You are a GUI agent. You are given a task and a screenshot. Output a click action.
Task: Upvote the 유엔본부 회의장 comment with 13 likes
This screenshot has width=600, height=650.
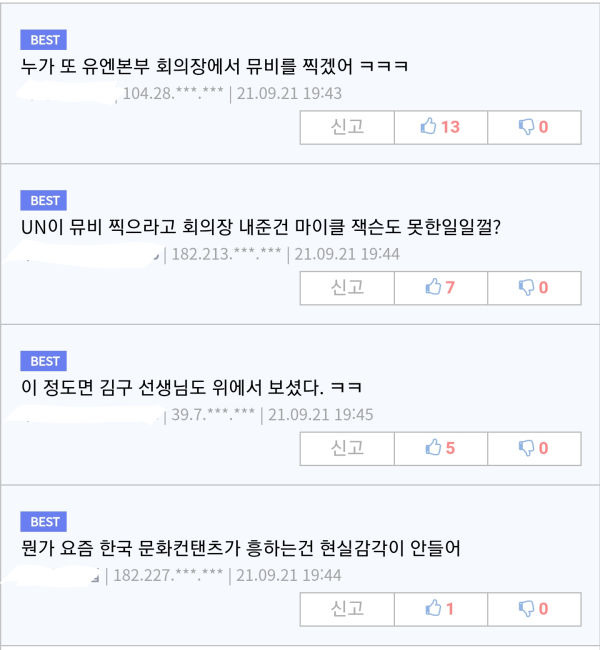point(441,127)
